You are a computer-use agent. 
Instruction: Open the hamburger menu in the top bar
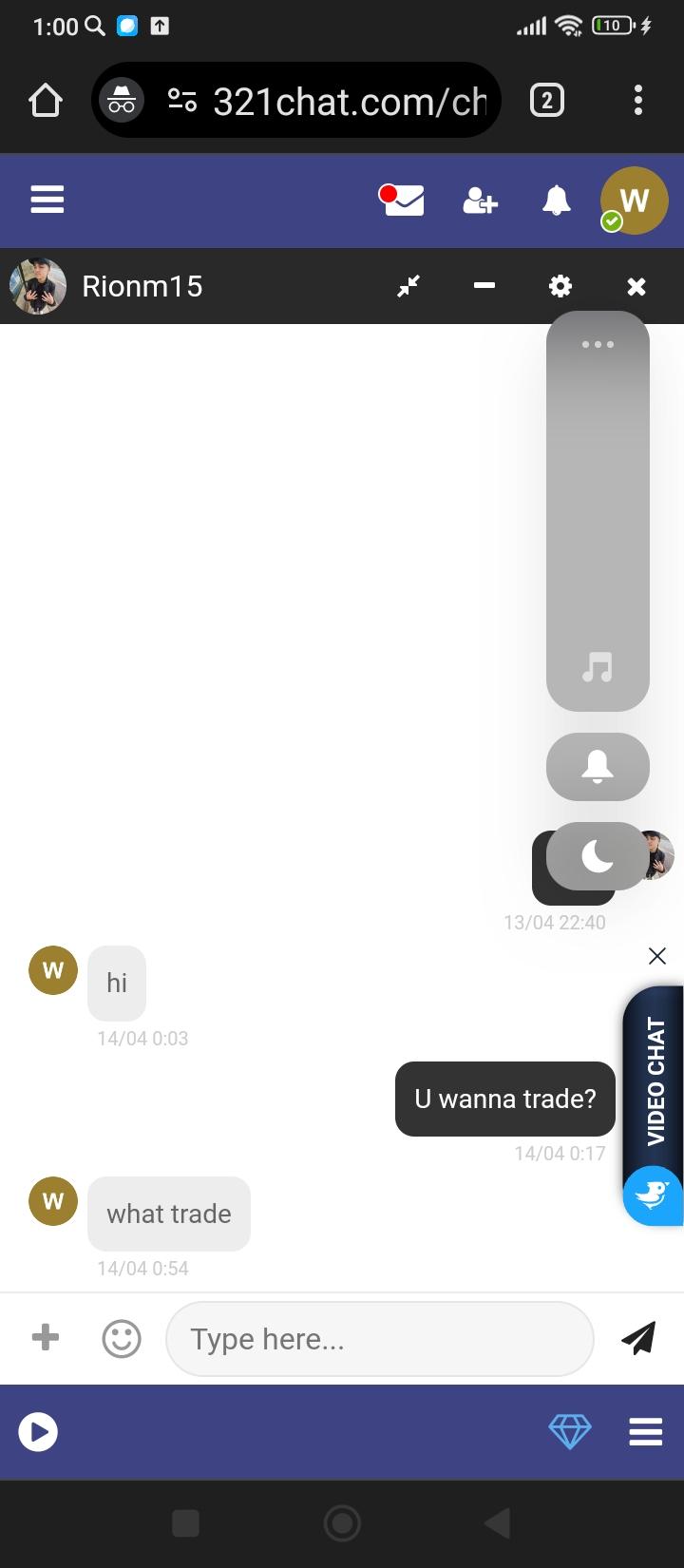click(x=47, y=200)
